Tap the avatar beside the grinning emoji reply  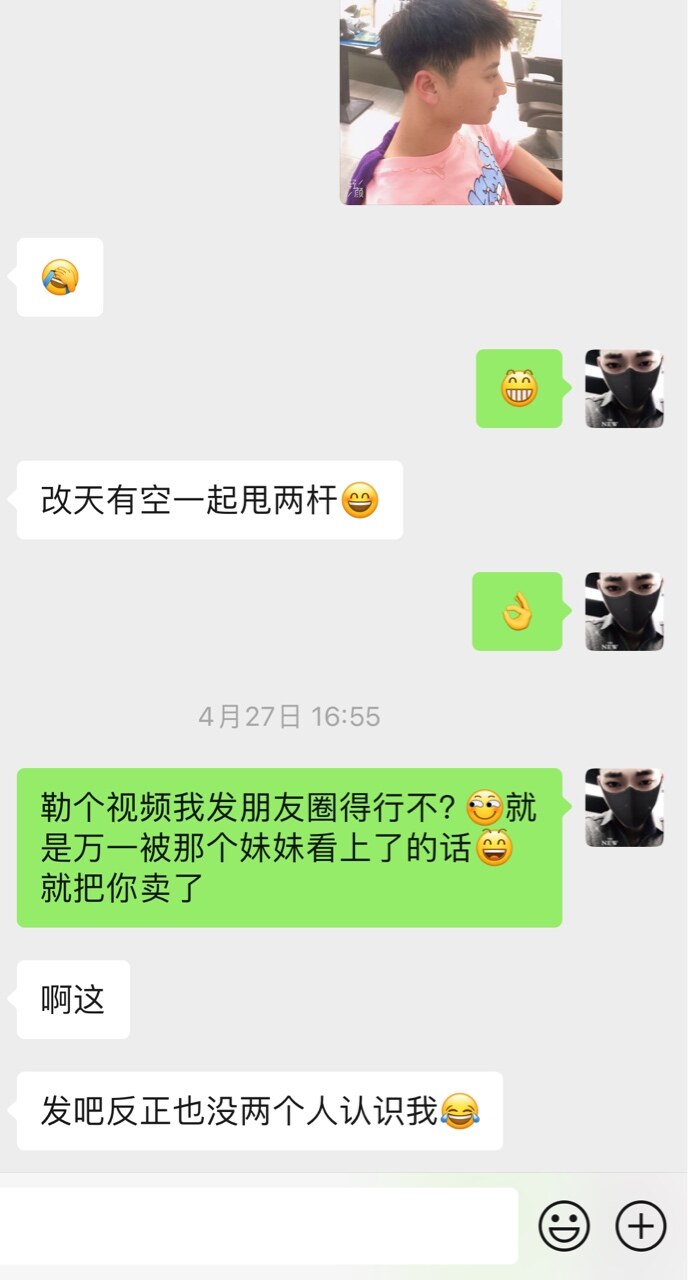624,389
